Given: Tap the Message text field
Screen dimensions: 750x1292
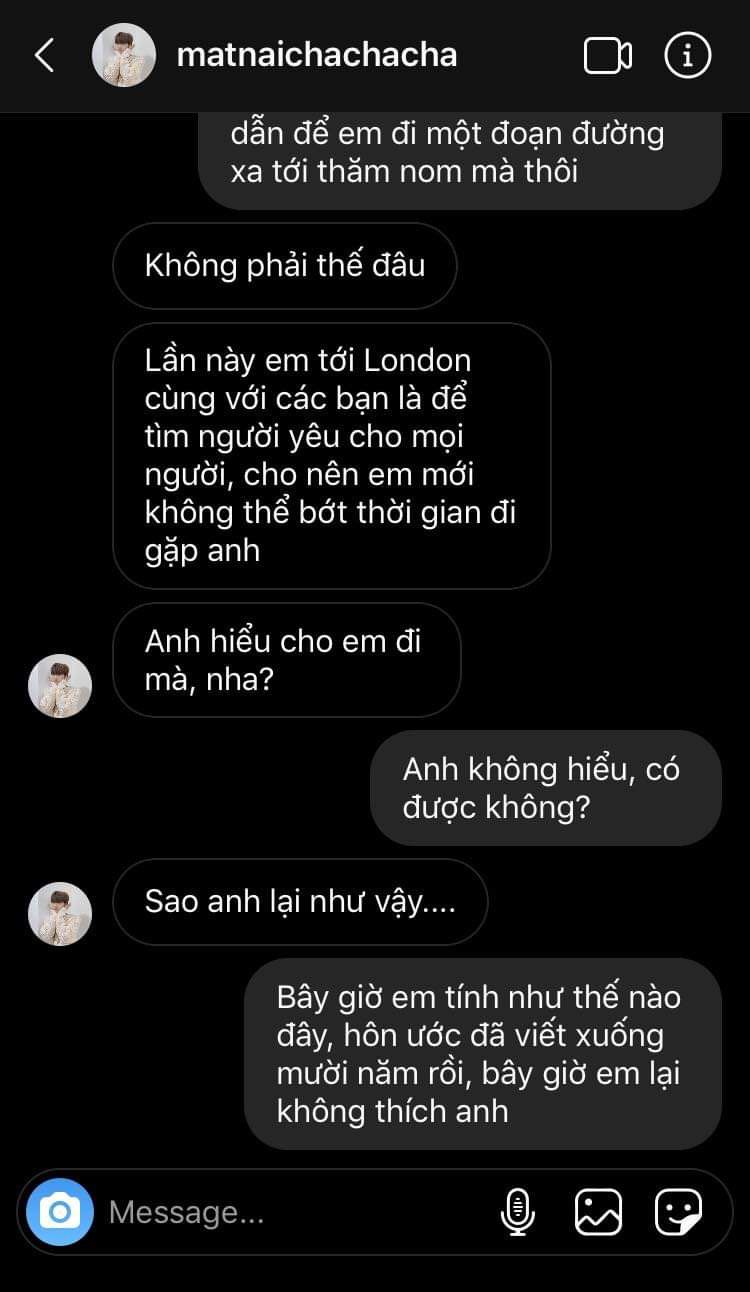Looking at the screenshot, I should [x=290, y=1212].
